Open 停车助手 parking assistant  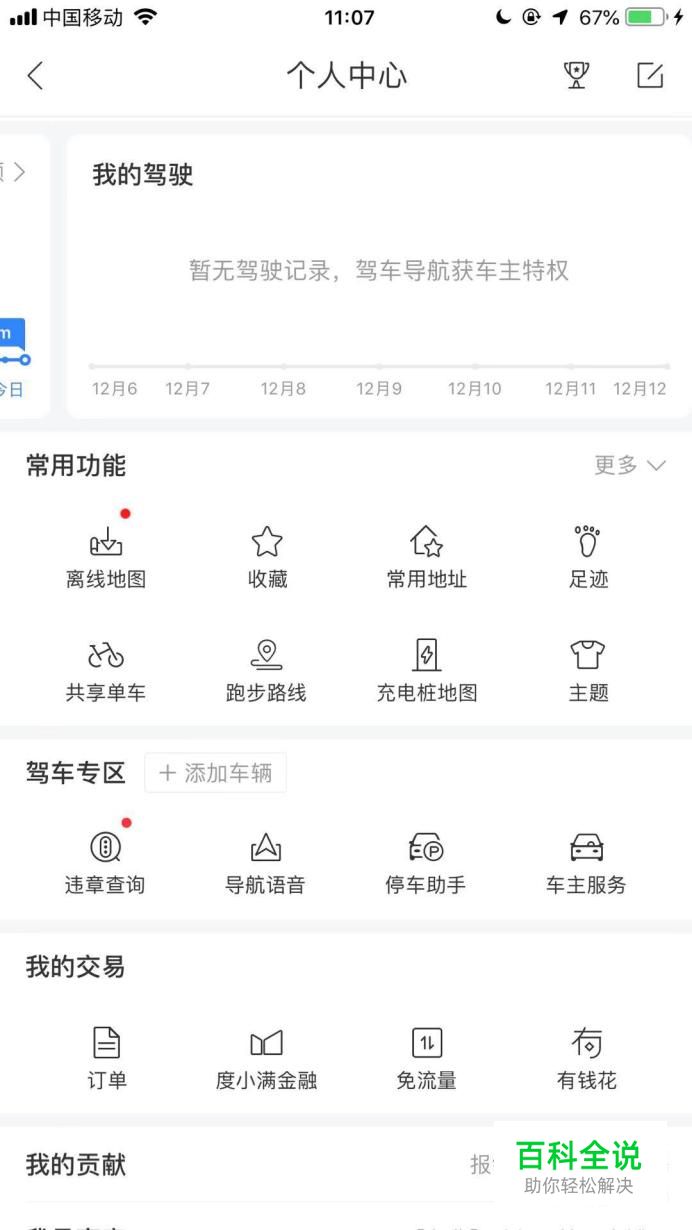426,864
